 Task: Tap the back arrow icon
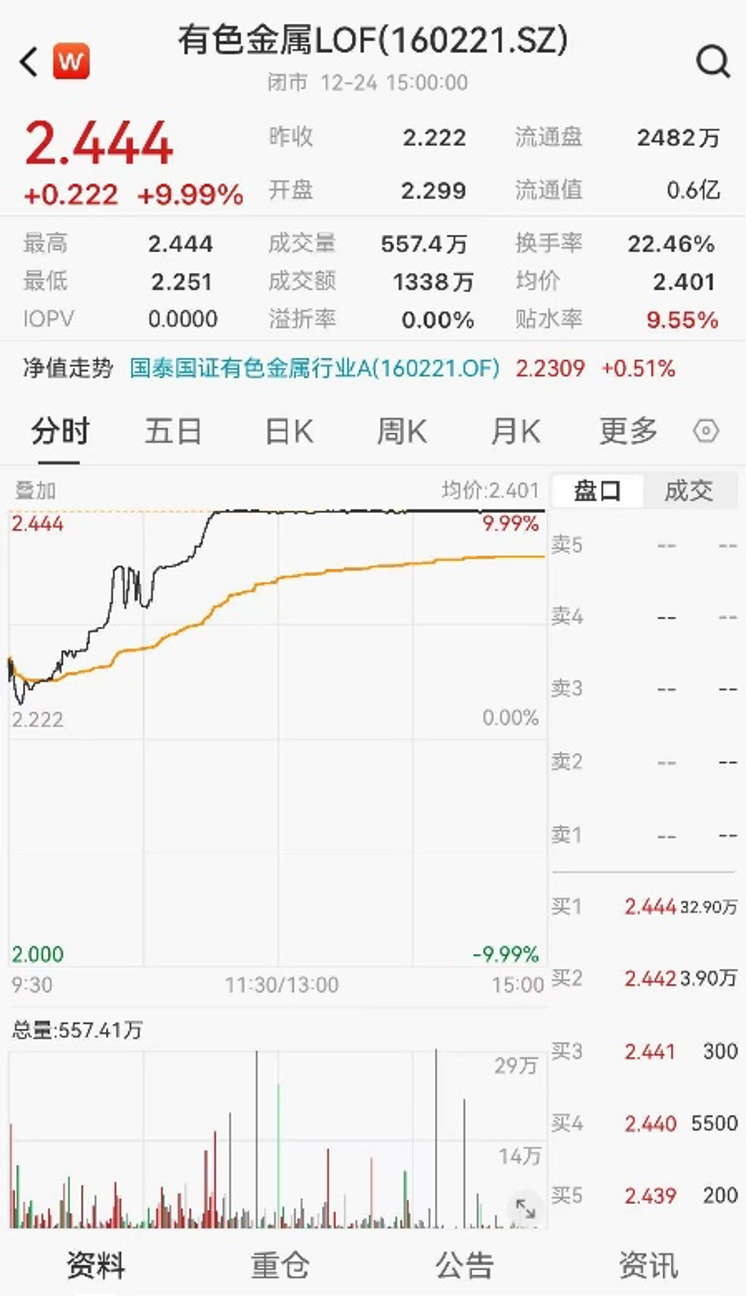(x=26, y=61)
